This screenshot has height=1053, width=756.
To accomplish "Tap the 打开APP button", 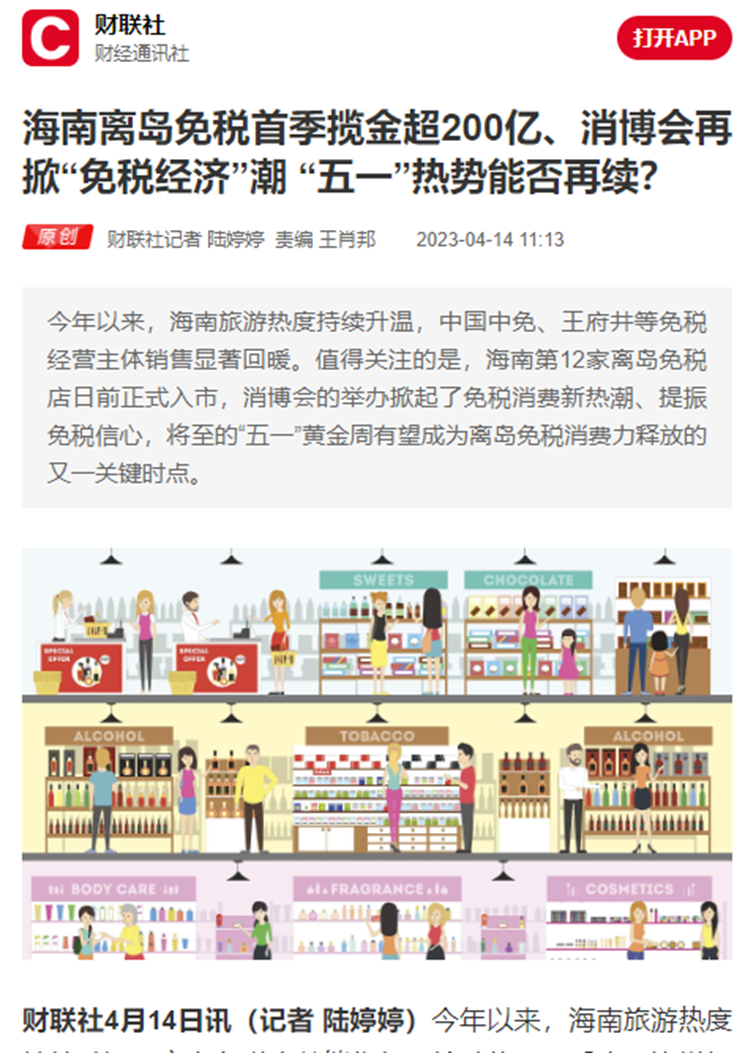I will [x=674, y=38].
